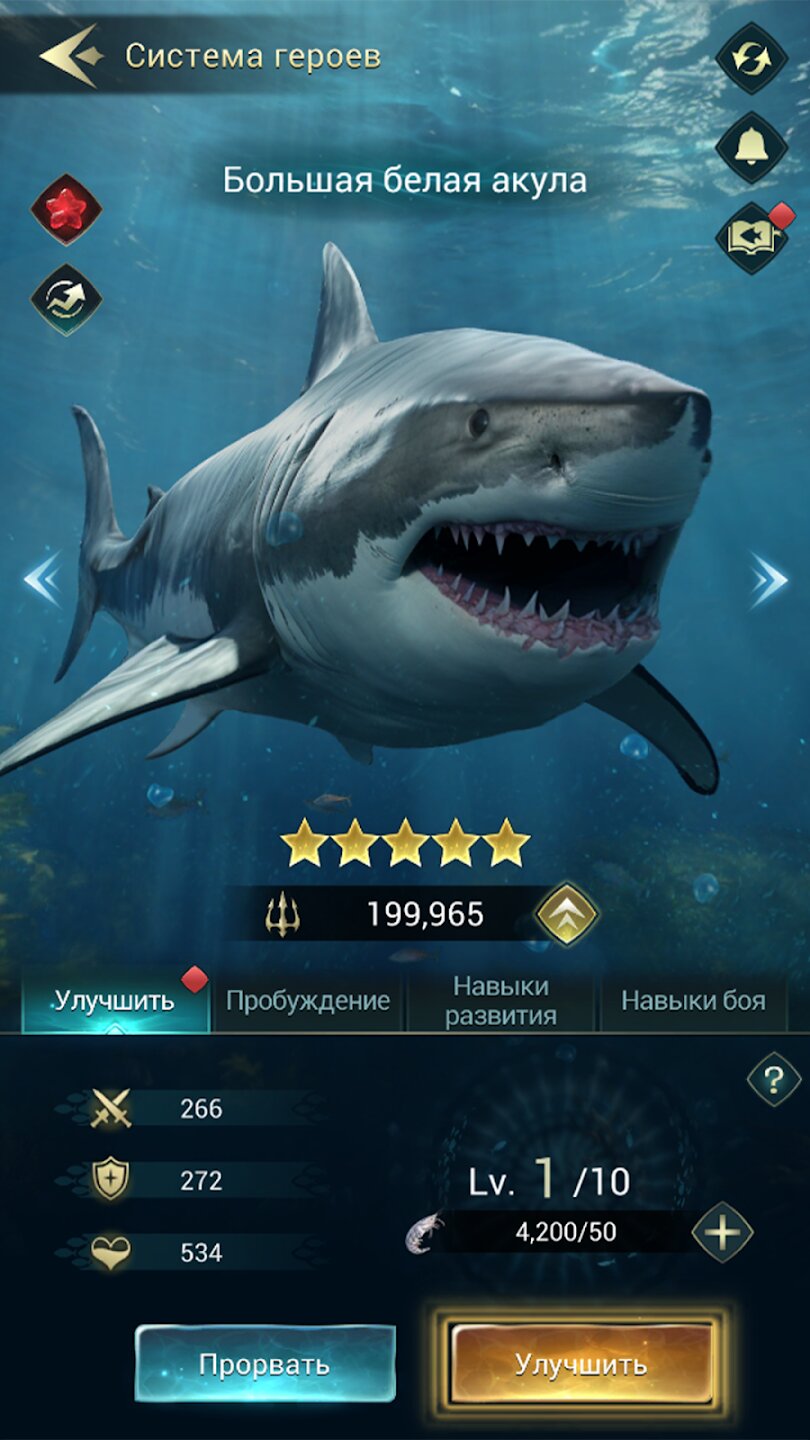Select the Улучшить tab

[x=114, y=1000]
